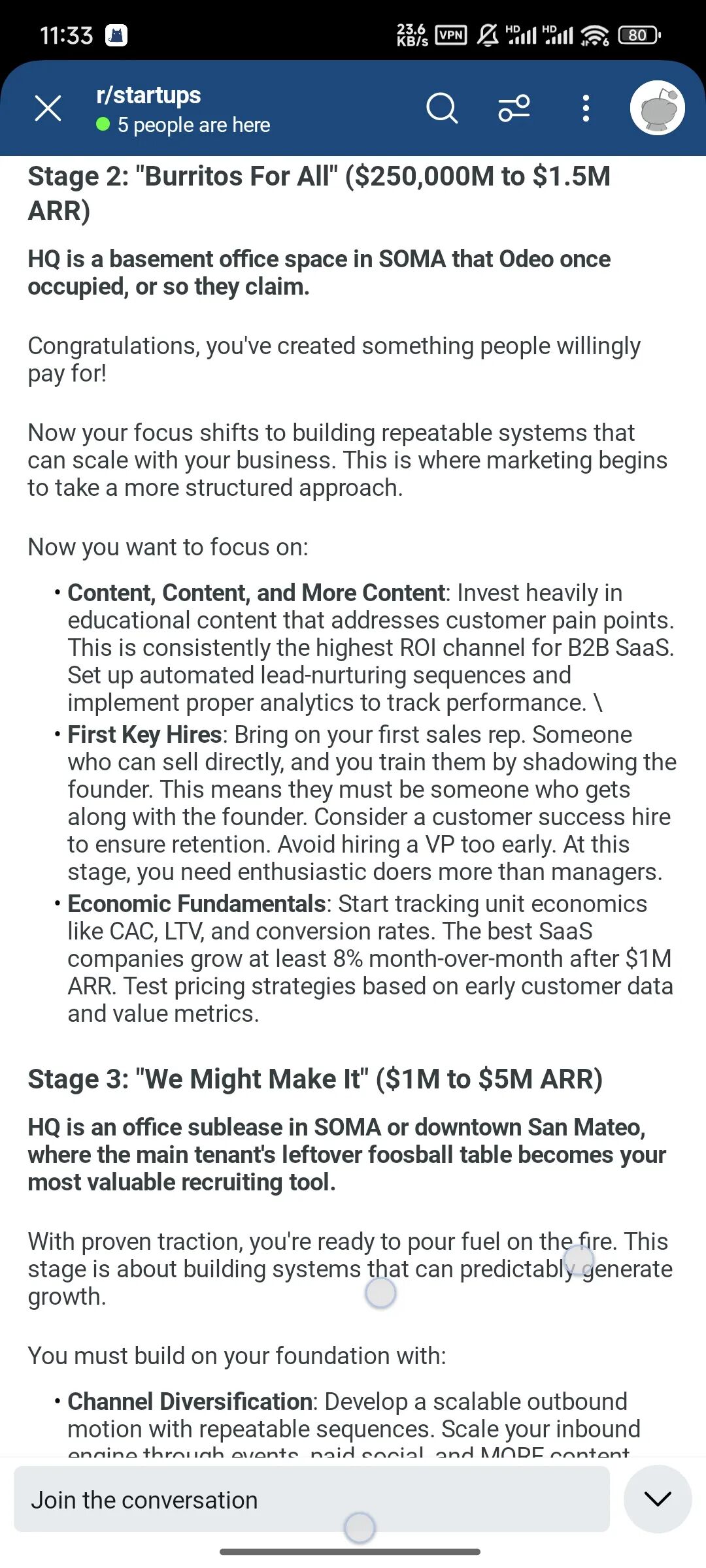Open your profile avatar
706x1568 pixels.
coord(657,108)
